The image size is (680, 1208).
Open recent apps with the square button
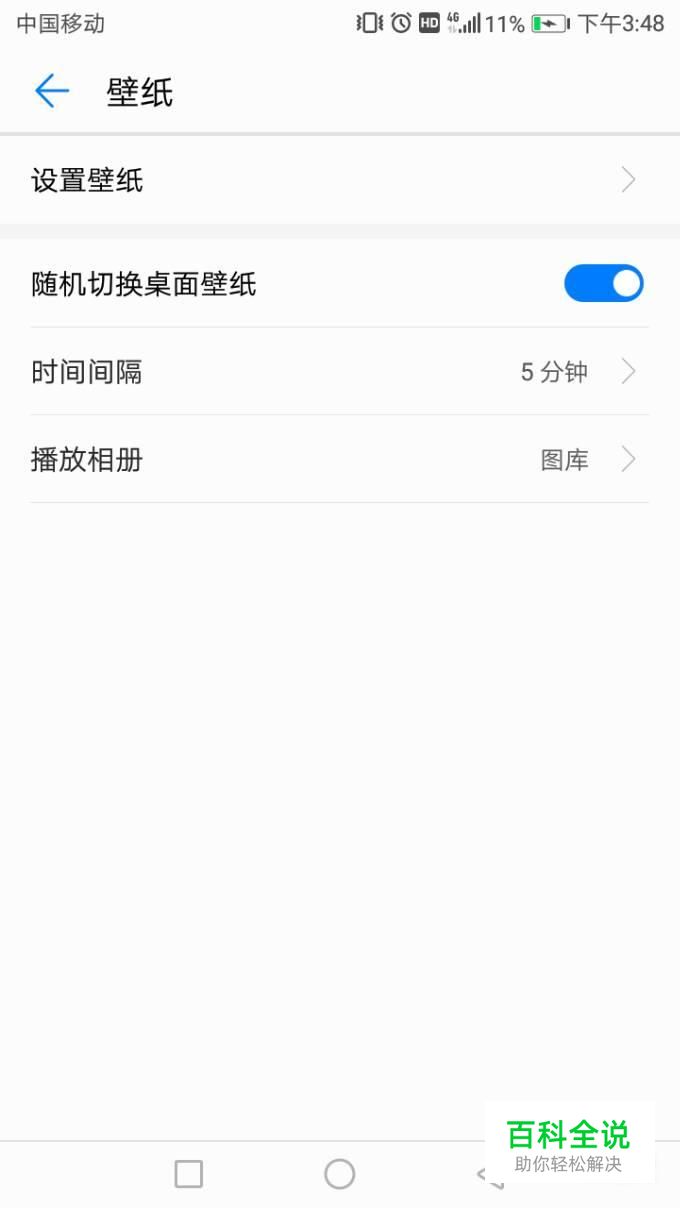pyautogui.click(x=188, y=1174)
